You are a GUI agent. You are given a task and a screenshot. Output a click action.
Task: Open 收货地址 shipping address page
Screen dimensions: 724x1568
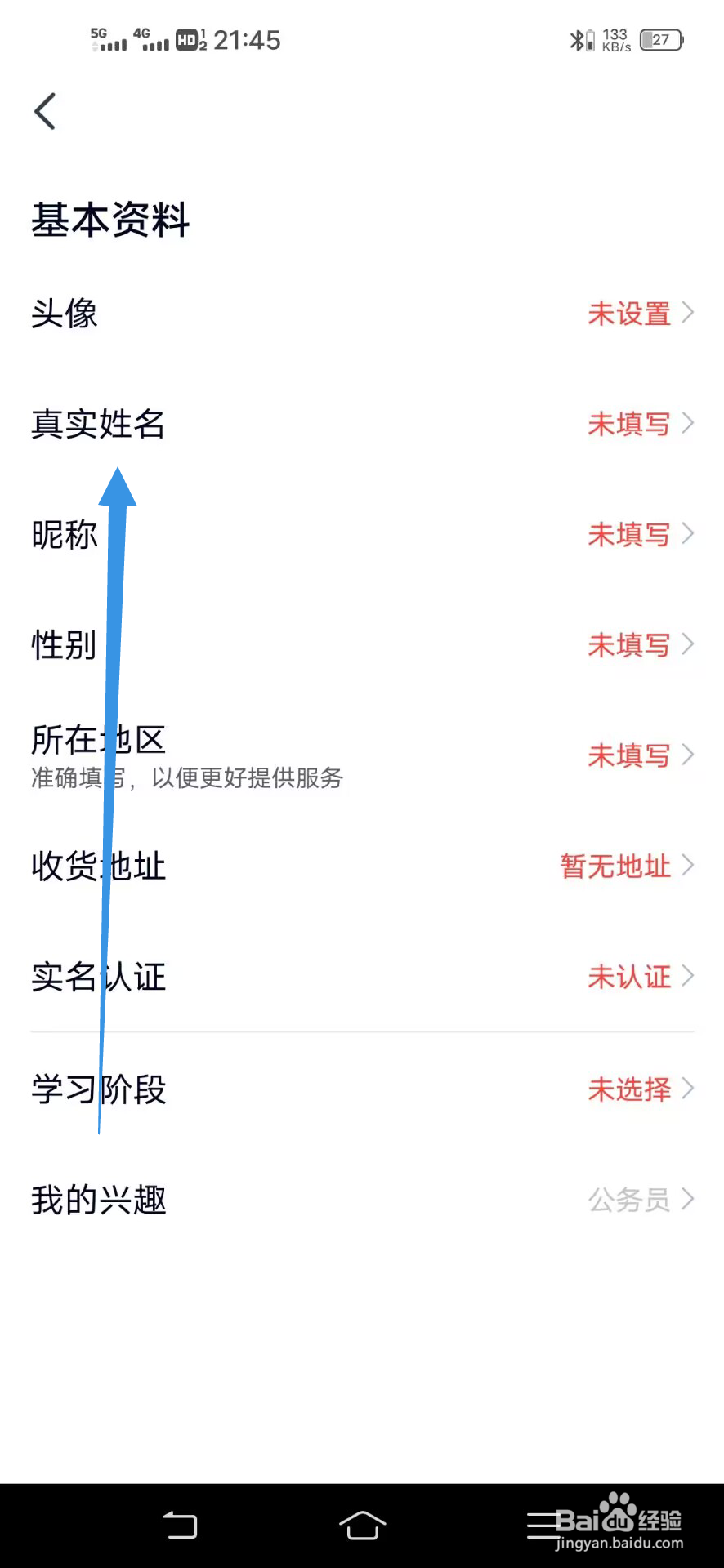362,866
